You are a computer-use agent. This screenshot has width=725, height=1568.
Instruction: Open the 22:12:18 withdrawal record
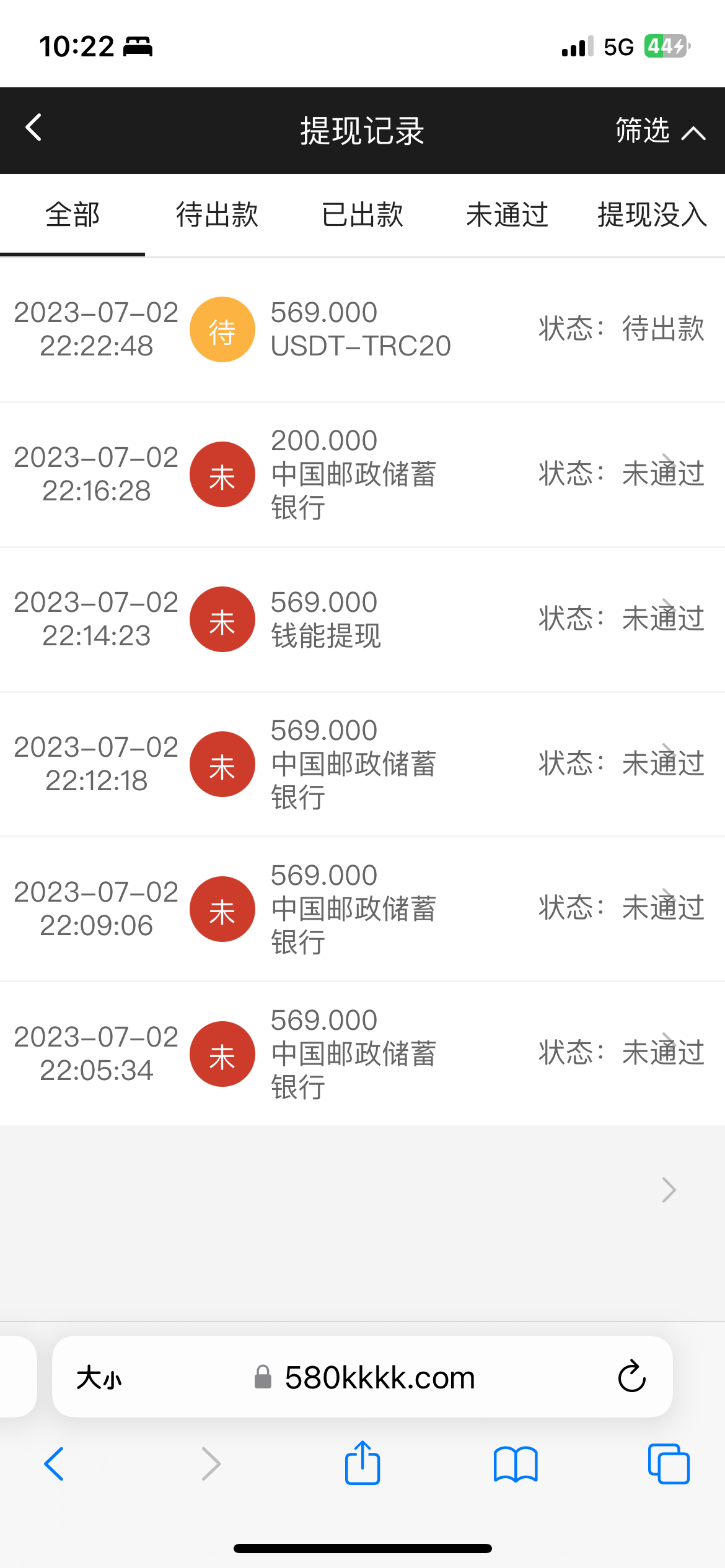point(362,764)
